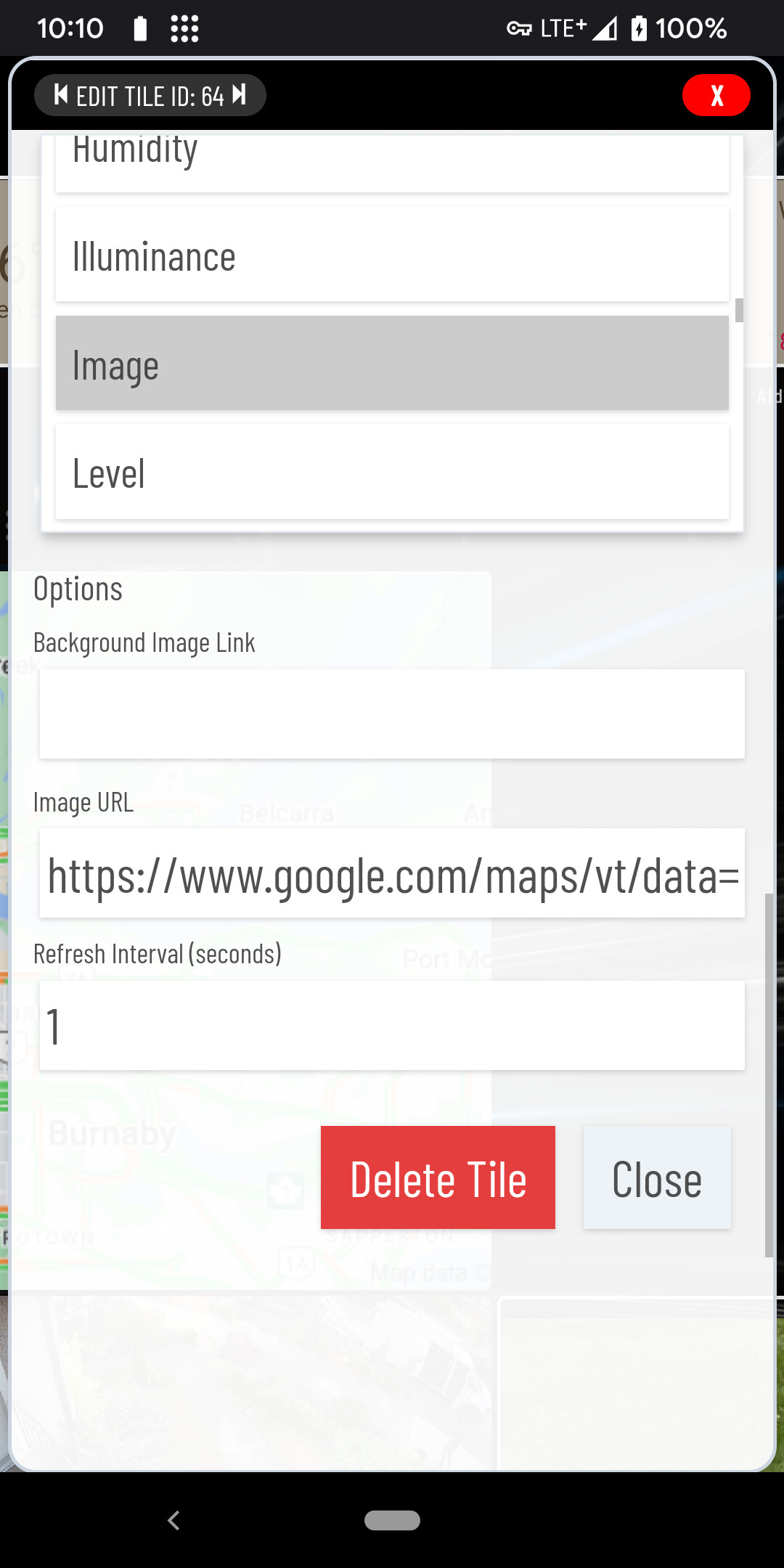The width and height of the screenshot is (784, 1568).
Task: Tap the Close button
Action: [x=657, y=1177]
